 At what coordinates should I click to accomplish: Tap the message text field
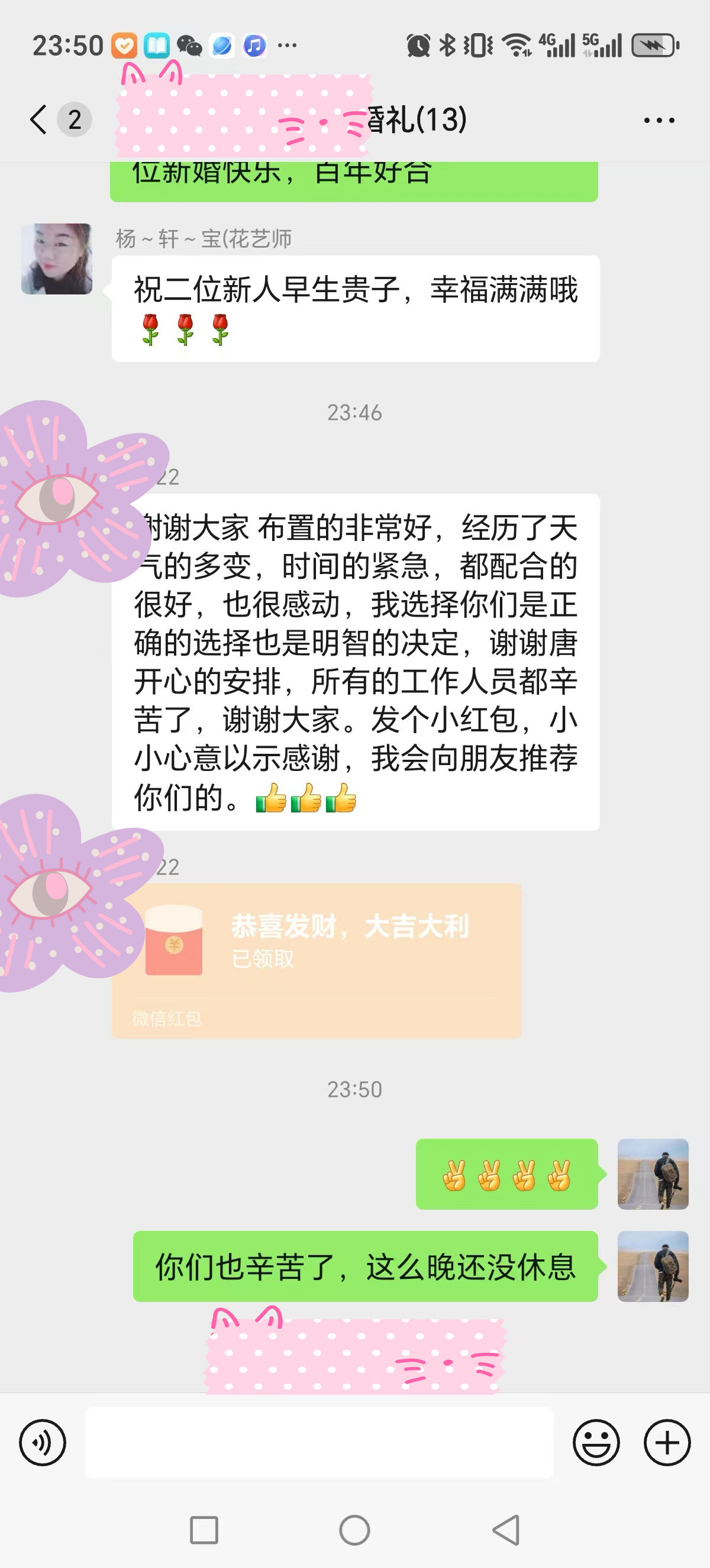click(319, 1442)
